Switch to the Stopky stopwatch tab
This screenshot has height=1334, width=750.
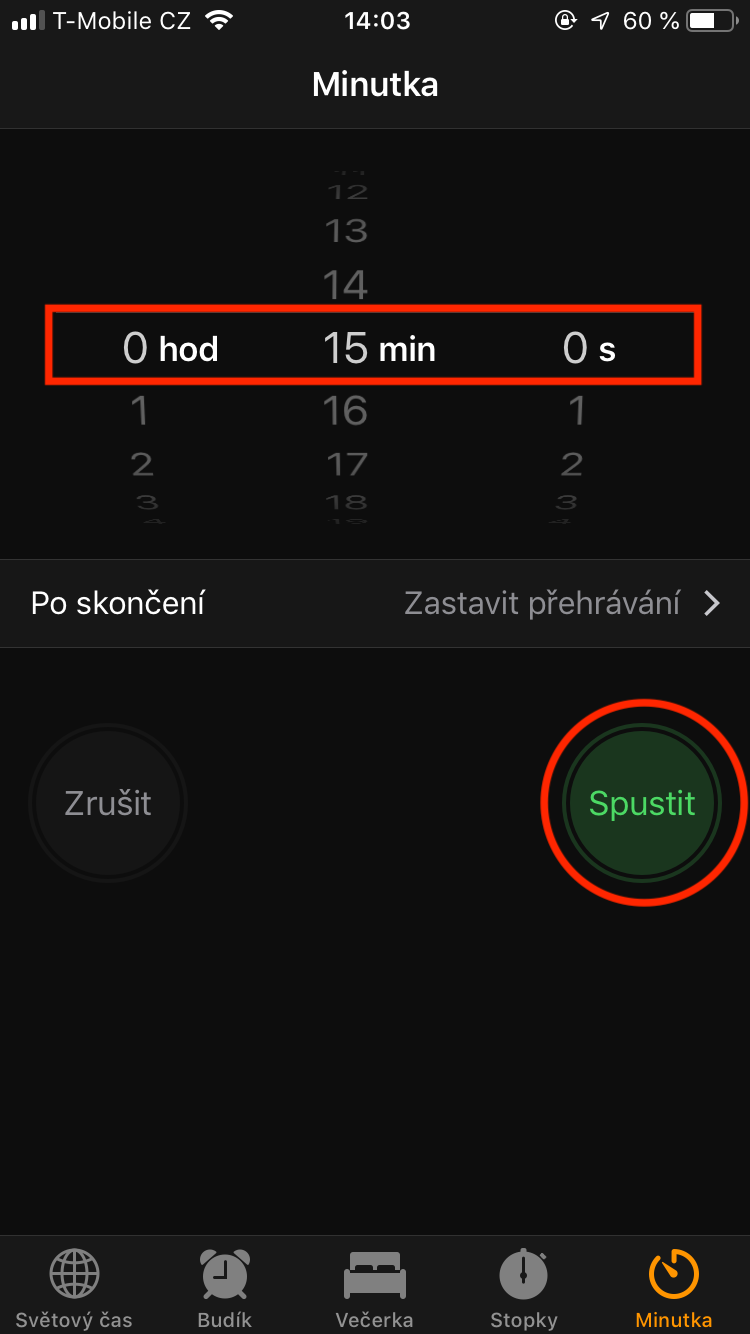(x=524, y=1289)
